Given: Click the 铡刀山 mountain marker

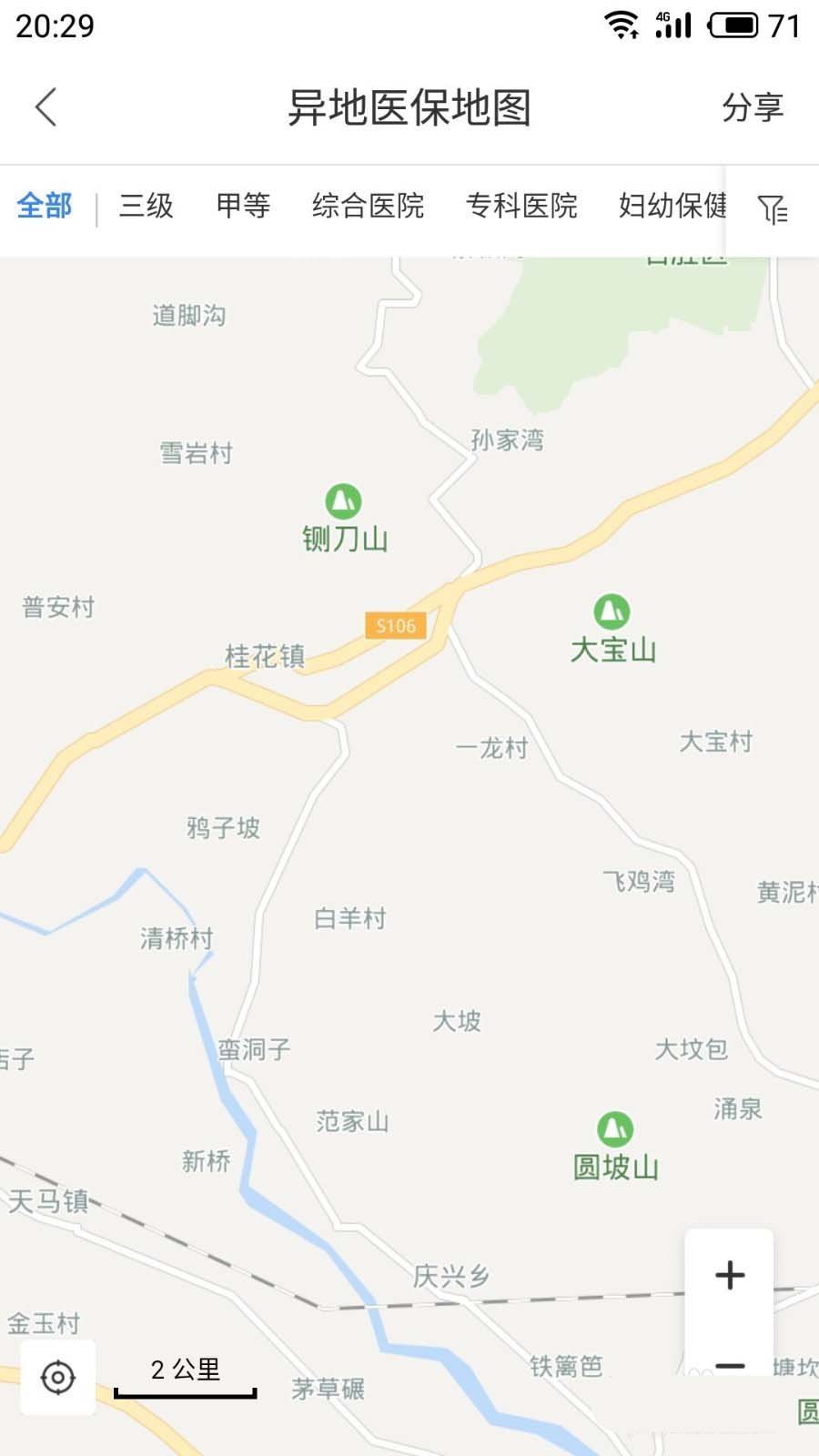Looking at the screenshot, I should (x=342, y=500).
